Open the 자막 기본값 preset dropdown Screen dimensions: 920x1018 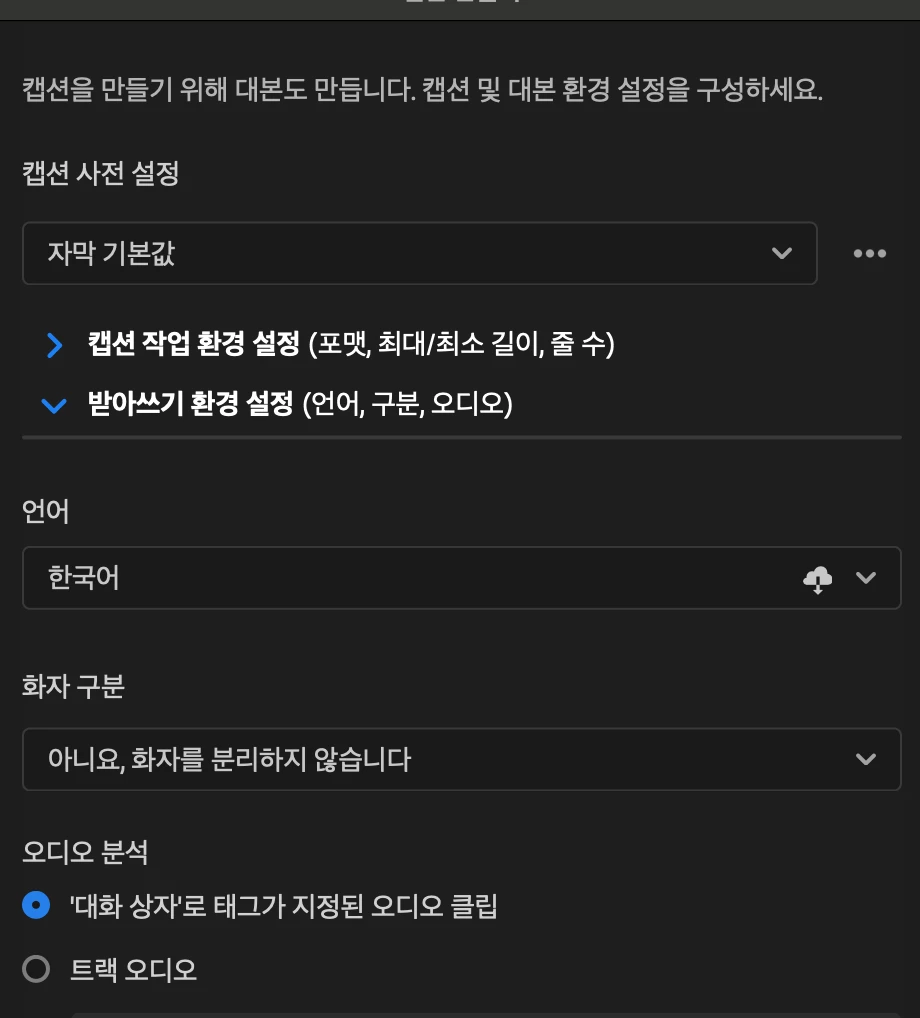(x=419, y=253)
